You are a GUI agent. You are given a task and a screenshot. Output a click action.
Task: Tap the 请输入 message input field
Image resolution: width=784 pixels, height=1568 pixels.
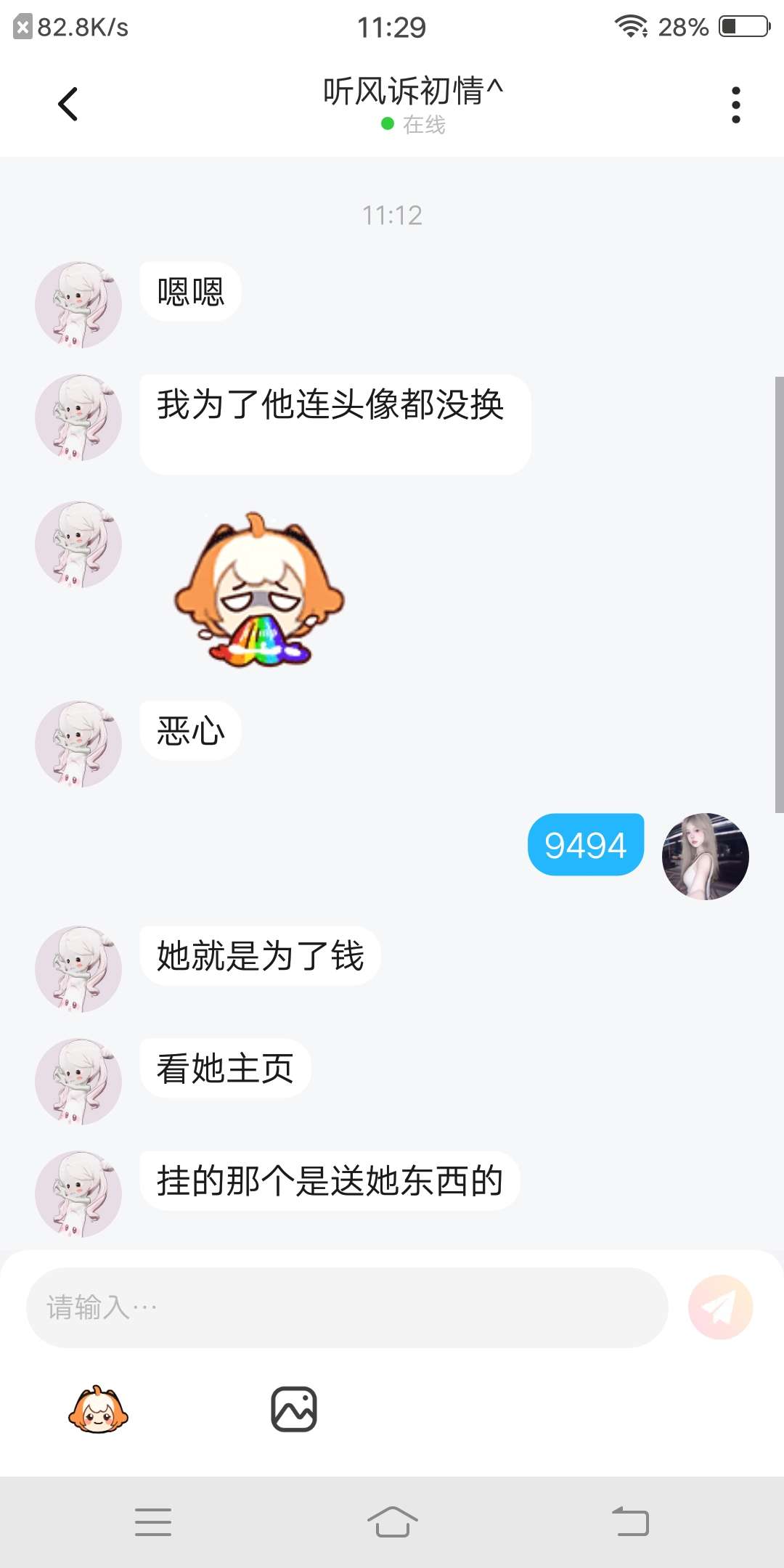coord(347,1307)
